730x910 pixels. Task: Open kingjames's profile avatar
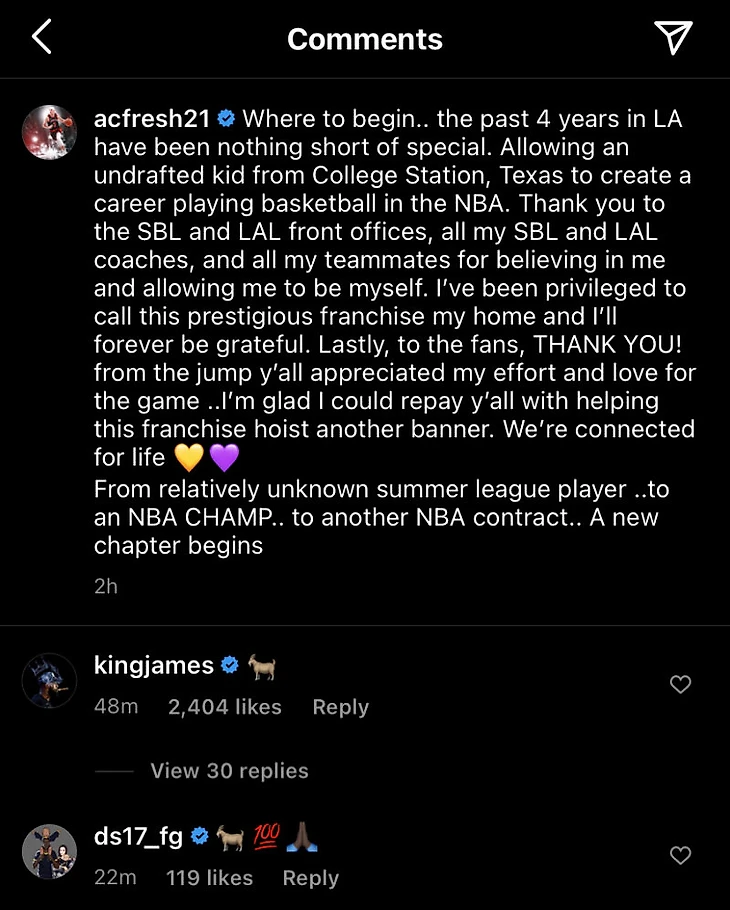coord(49,681)
